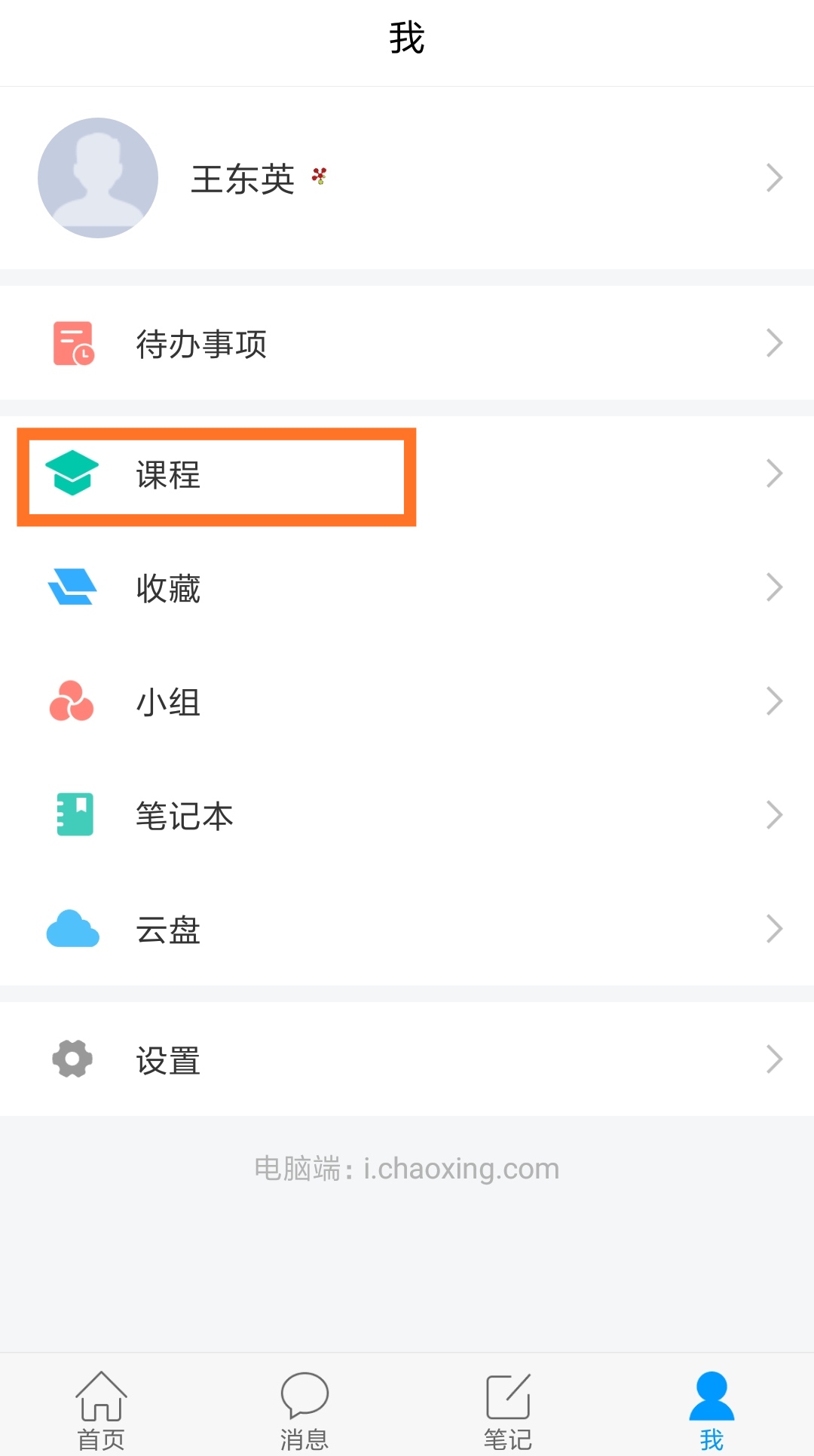The height and width of the screenshot is (1456, 814).
Task: Open 云盘 cloud drive
Action: (x=407, y=930)
